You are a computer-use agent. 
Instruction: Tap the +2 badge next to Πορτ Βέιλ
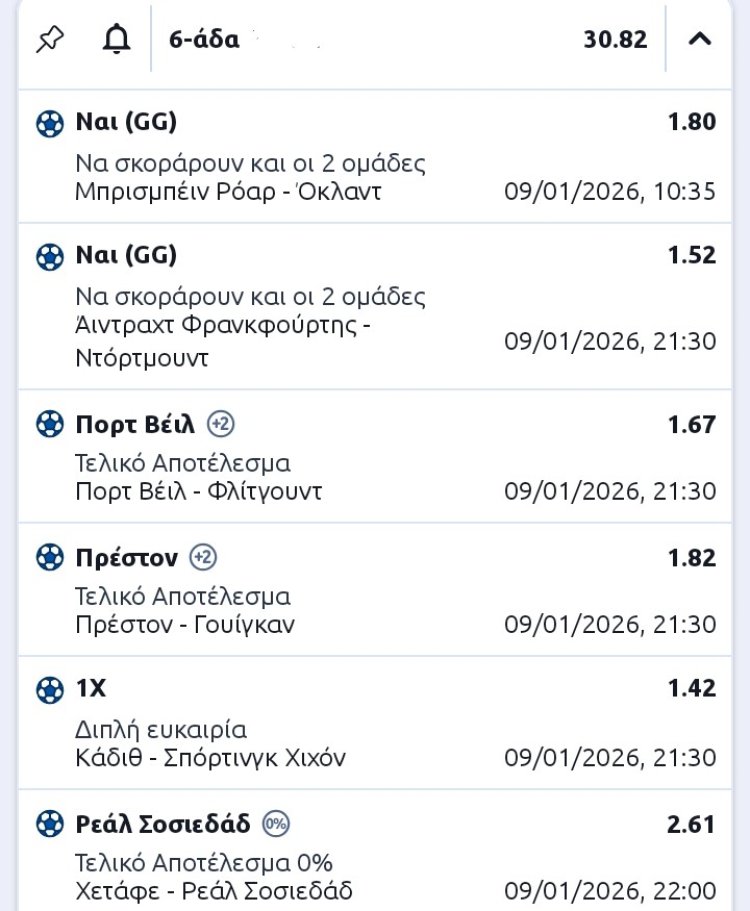[221, 424]
